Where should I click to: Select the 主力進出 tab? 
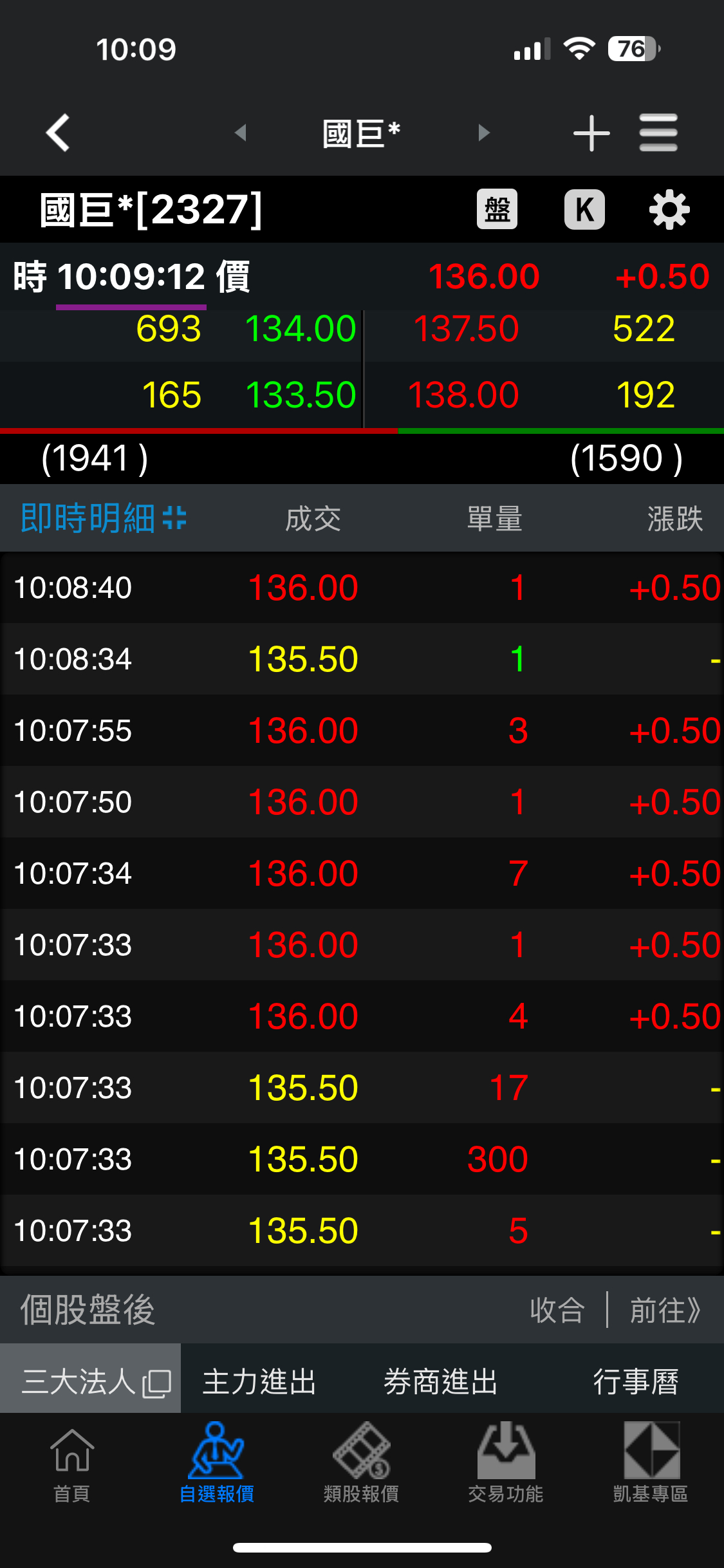[x=259, y=1381]
